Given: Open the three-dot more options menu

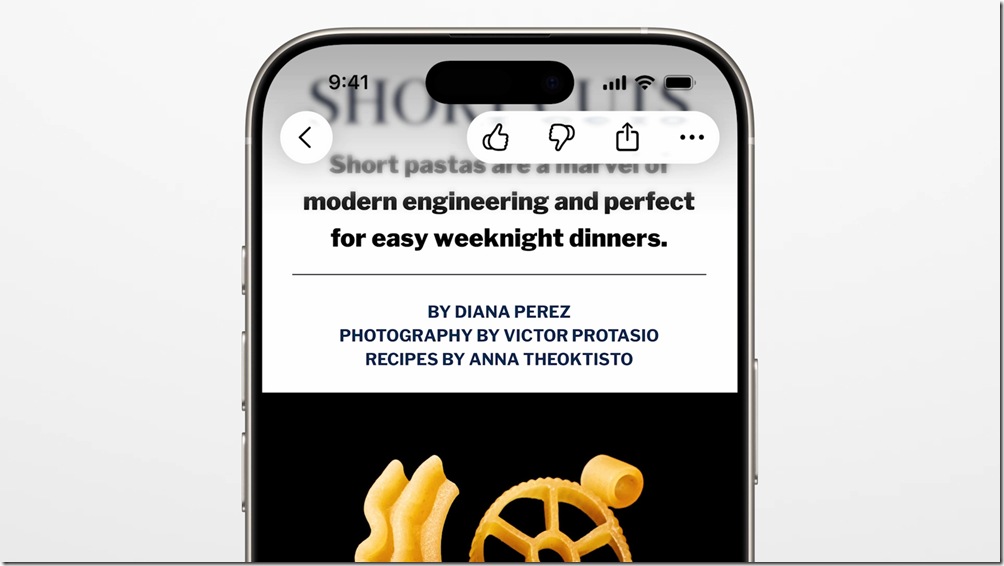Looking at the screenshot, I should (691, 137).
